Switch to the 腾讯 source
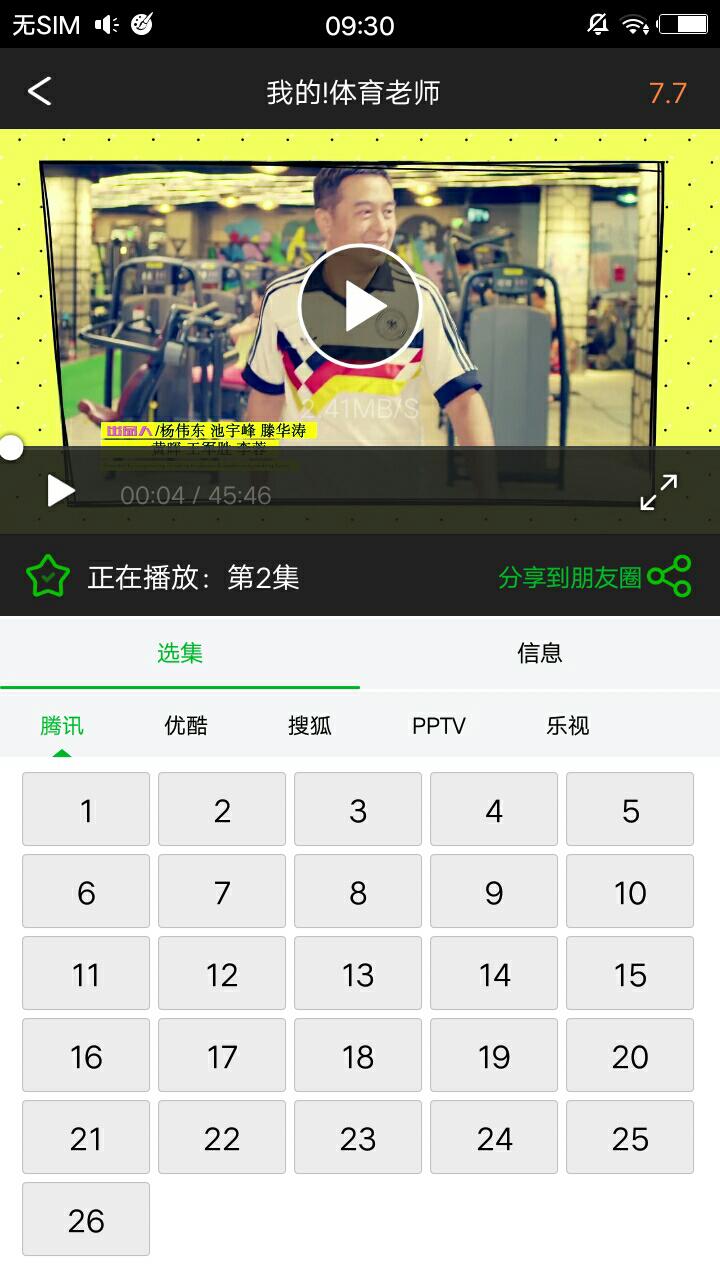Image resolution: width=720 pixels, height=1280 pixels. (62, 726)
